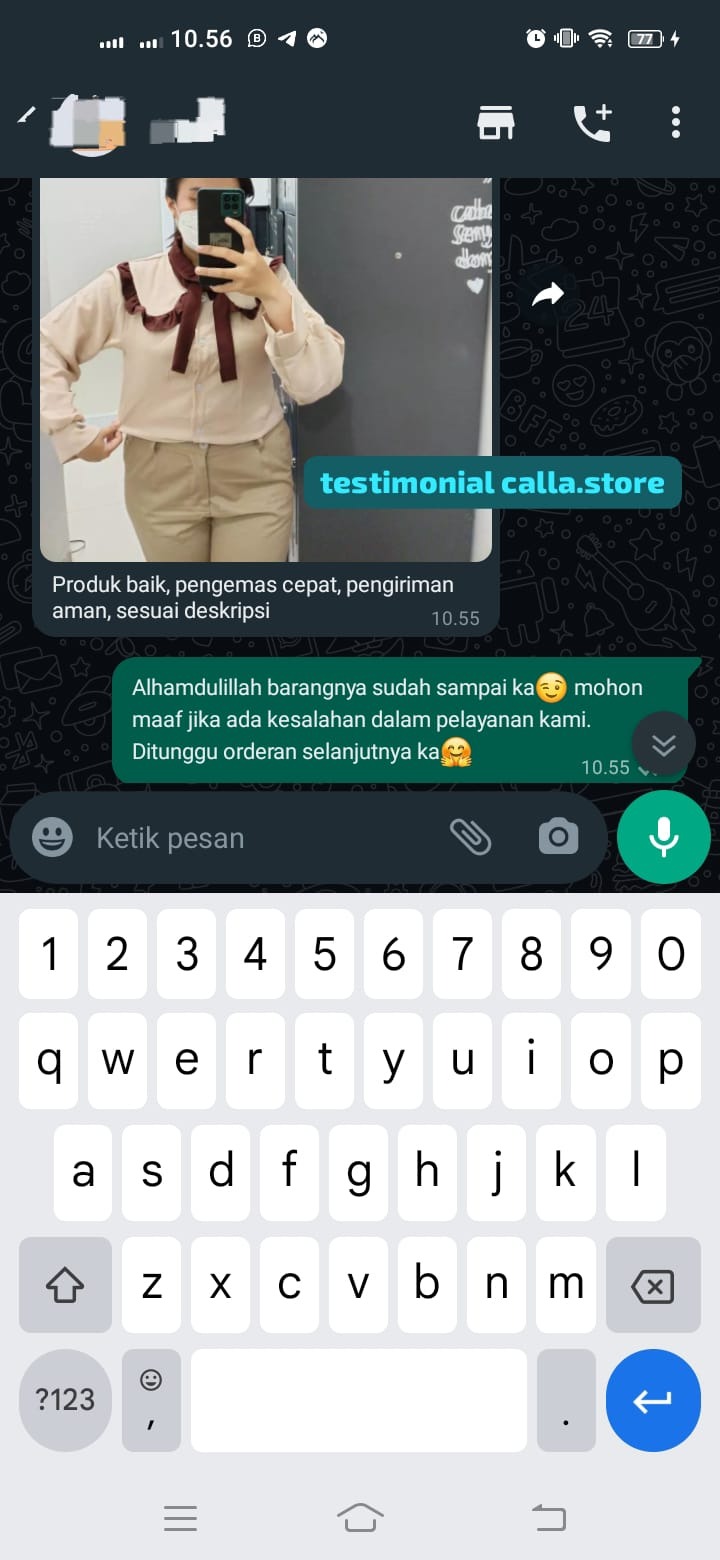Hit the keyboard backspace key
720x1560 pixels.
coord(653,1286)
